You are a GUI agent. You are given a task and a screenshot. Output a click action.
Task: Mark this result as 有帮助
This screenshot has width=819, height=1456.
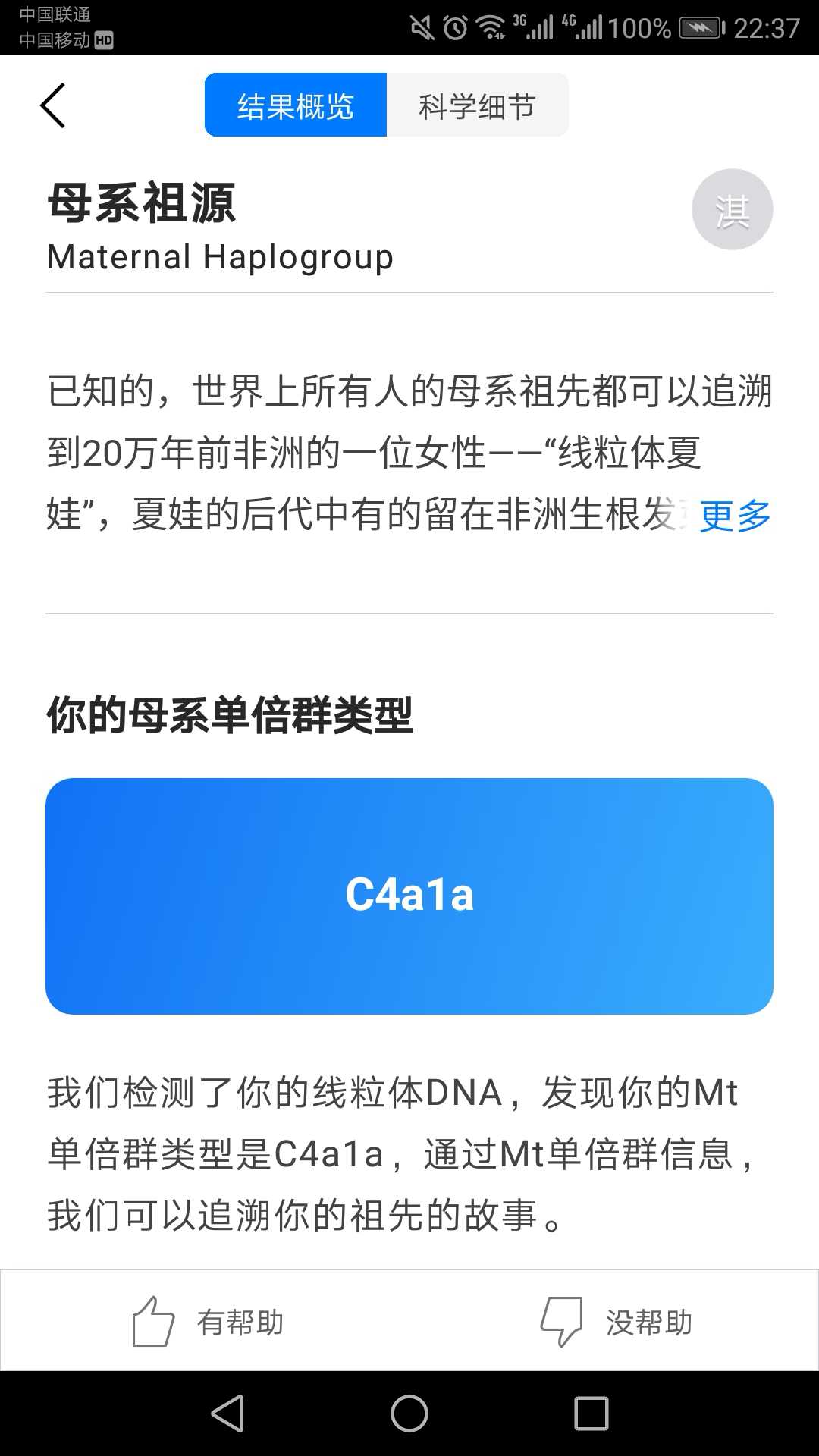pyautogui.click(x=206, y=1322)
